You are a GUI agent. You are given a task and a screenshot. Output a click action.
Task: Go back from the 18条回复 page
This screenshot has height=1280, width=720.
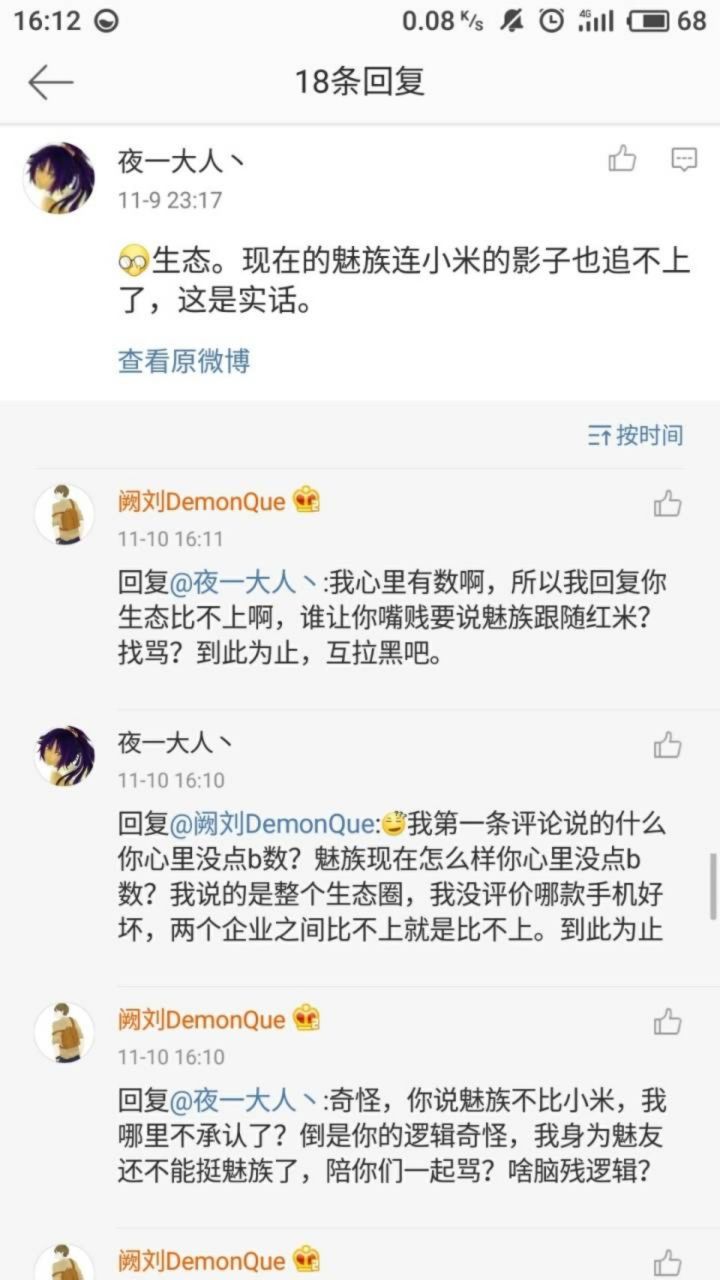pyautogui.click(x=50, y=82)
